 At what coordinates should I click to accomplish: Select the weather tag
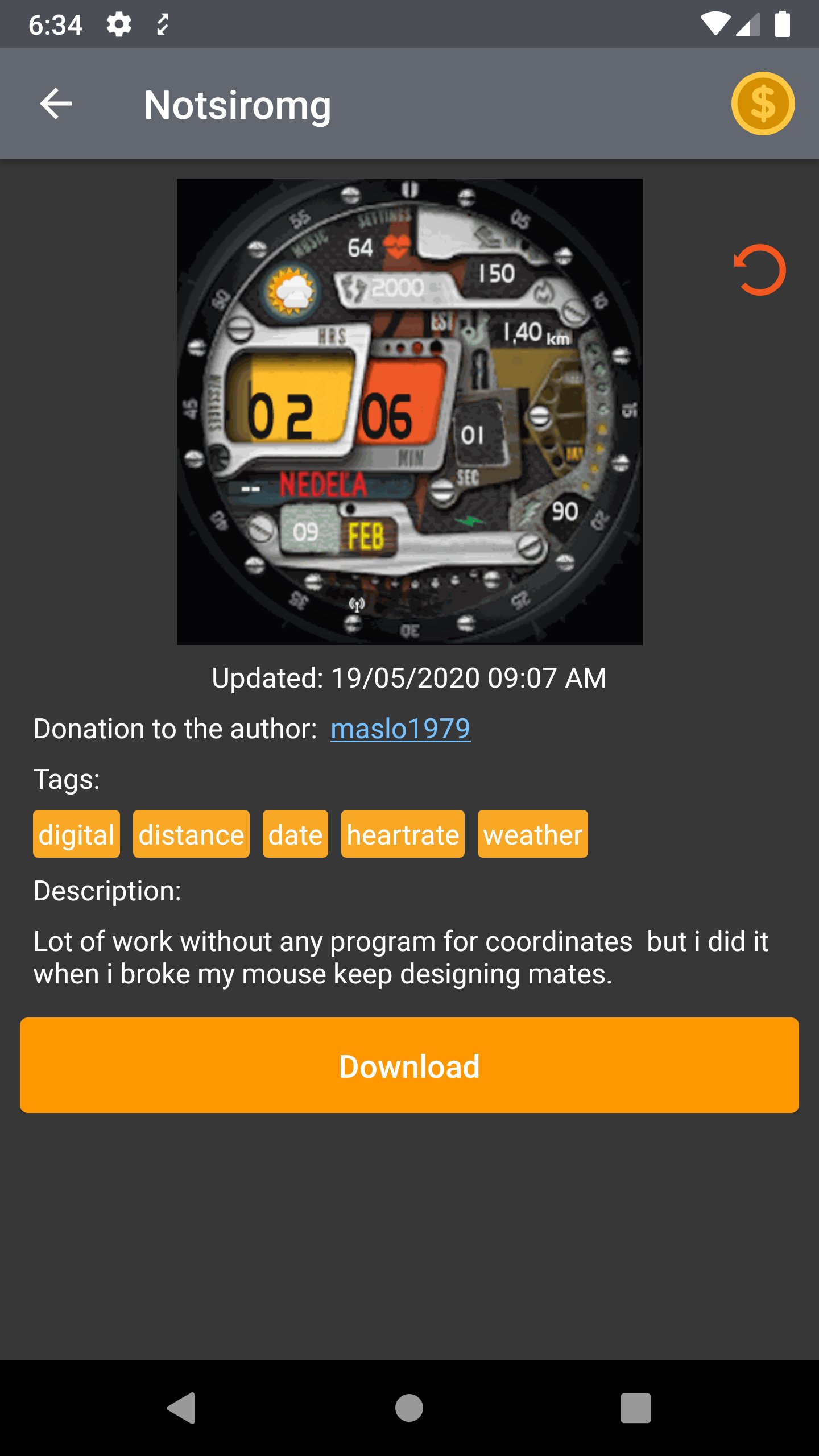tap(532, 834)
